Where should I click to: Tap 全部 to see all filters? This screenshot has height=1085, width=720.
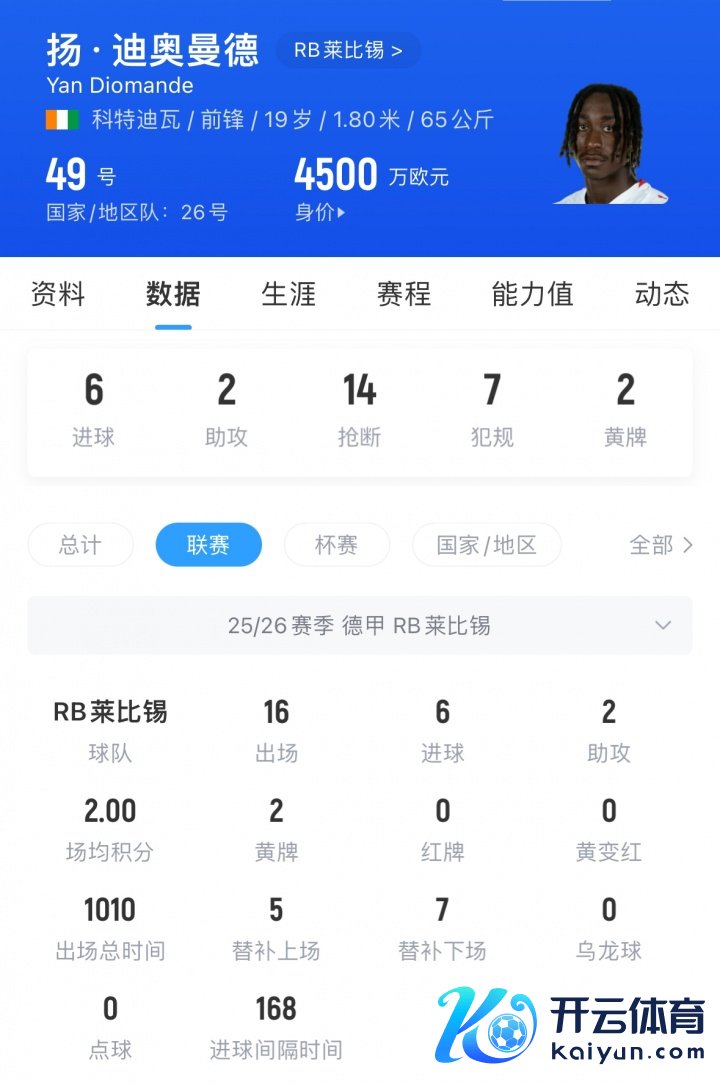point(660,545)
